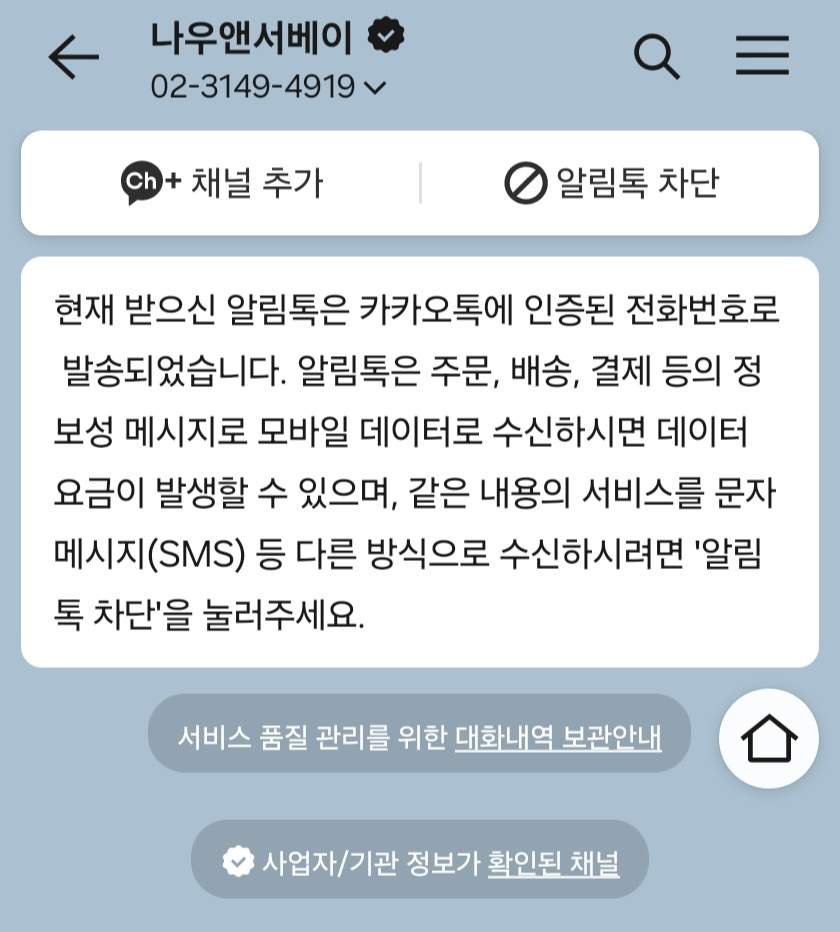
Task: Open channel options via the menu button
Action: tap(762, 57)
